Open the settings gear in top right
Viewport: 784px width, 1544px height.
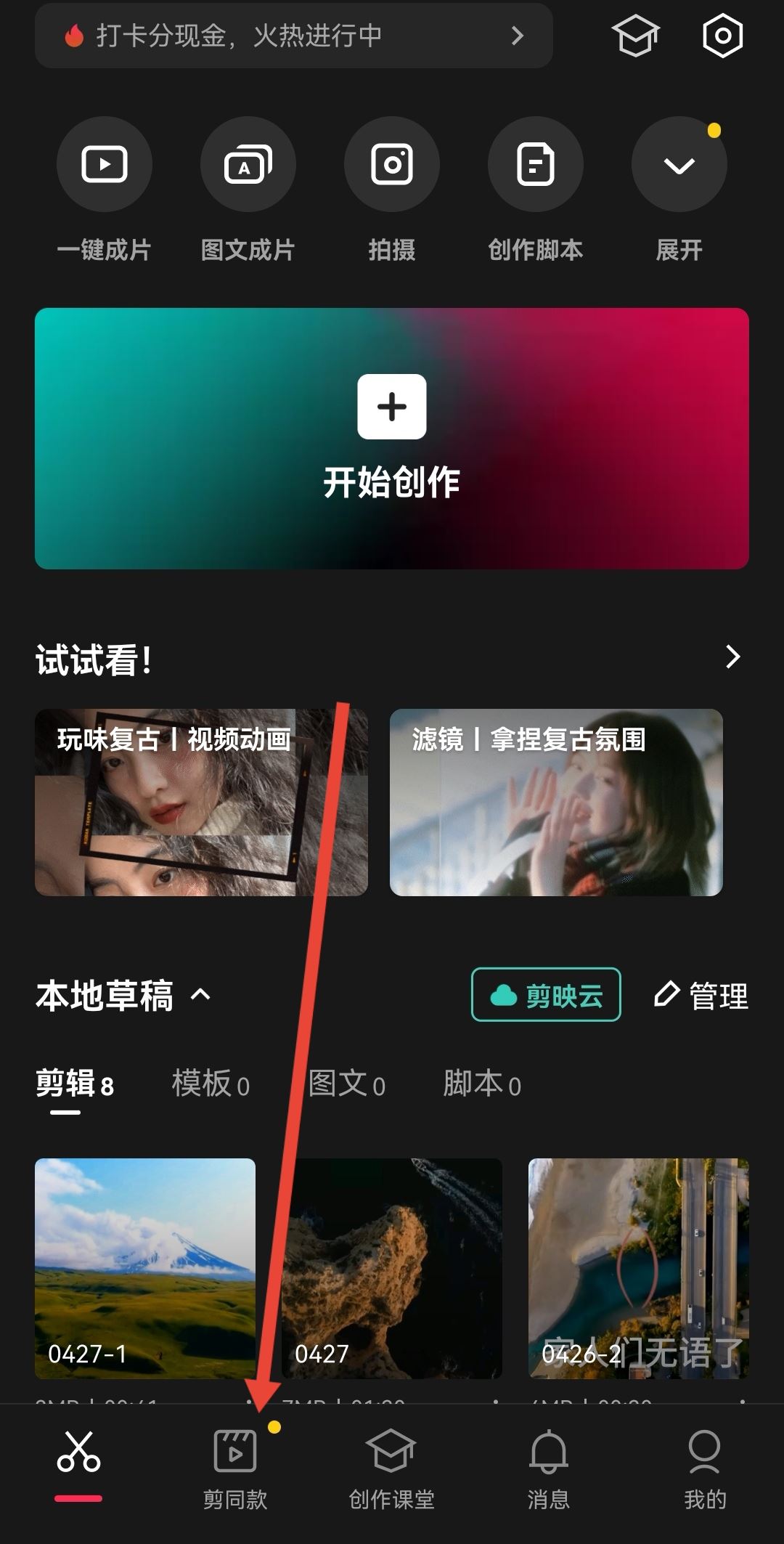(x=722, y=35)
